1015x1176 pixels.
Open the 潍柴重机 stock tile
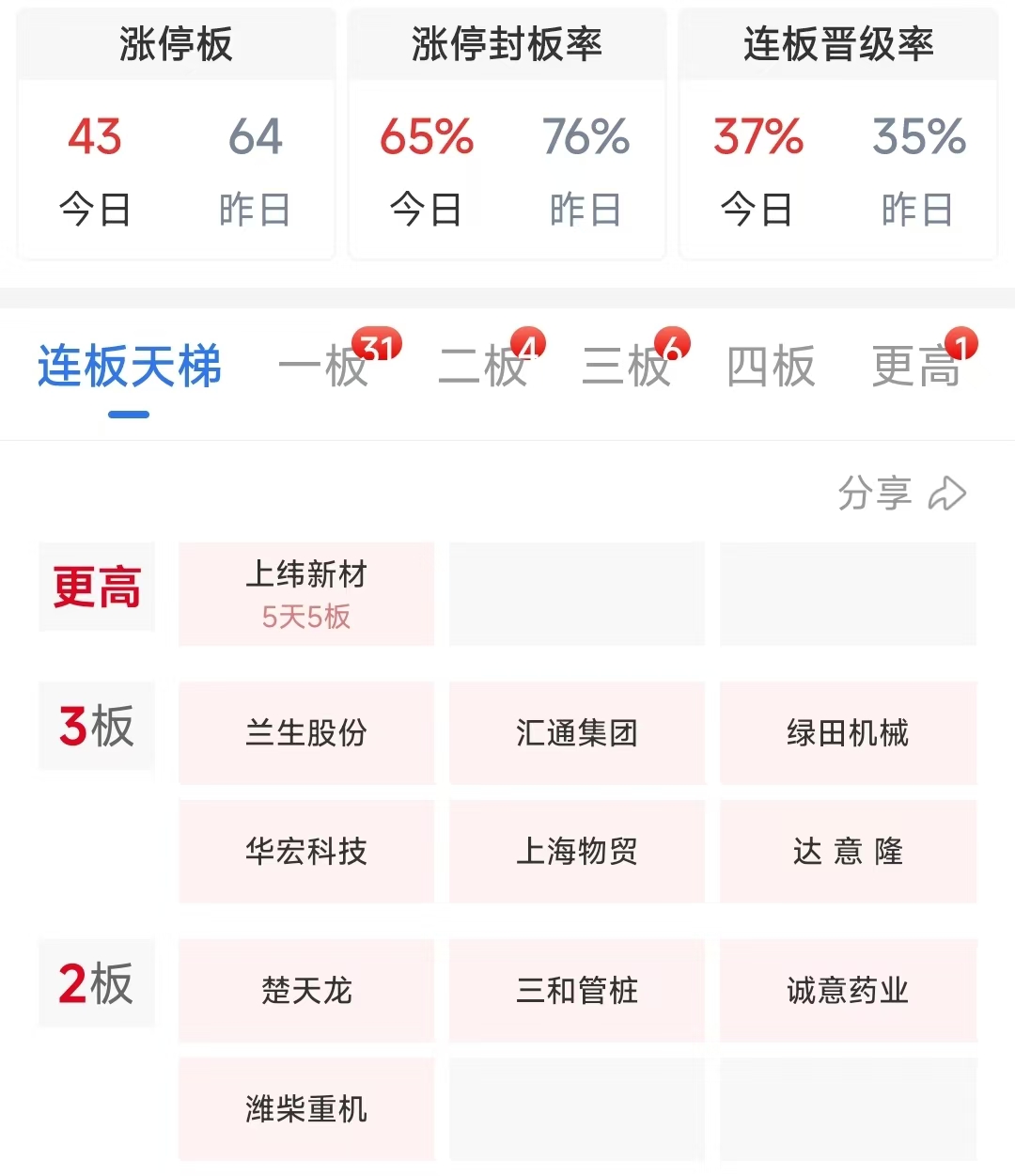pyautogui.click(x=306, y=1108)
